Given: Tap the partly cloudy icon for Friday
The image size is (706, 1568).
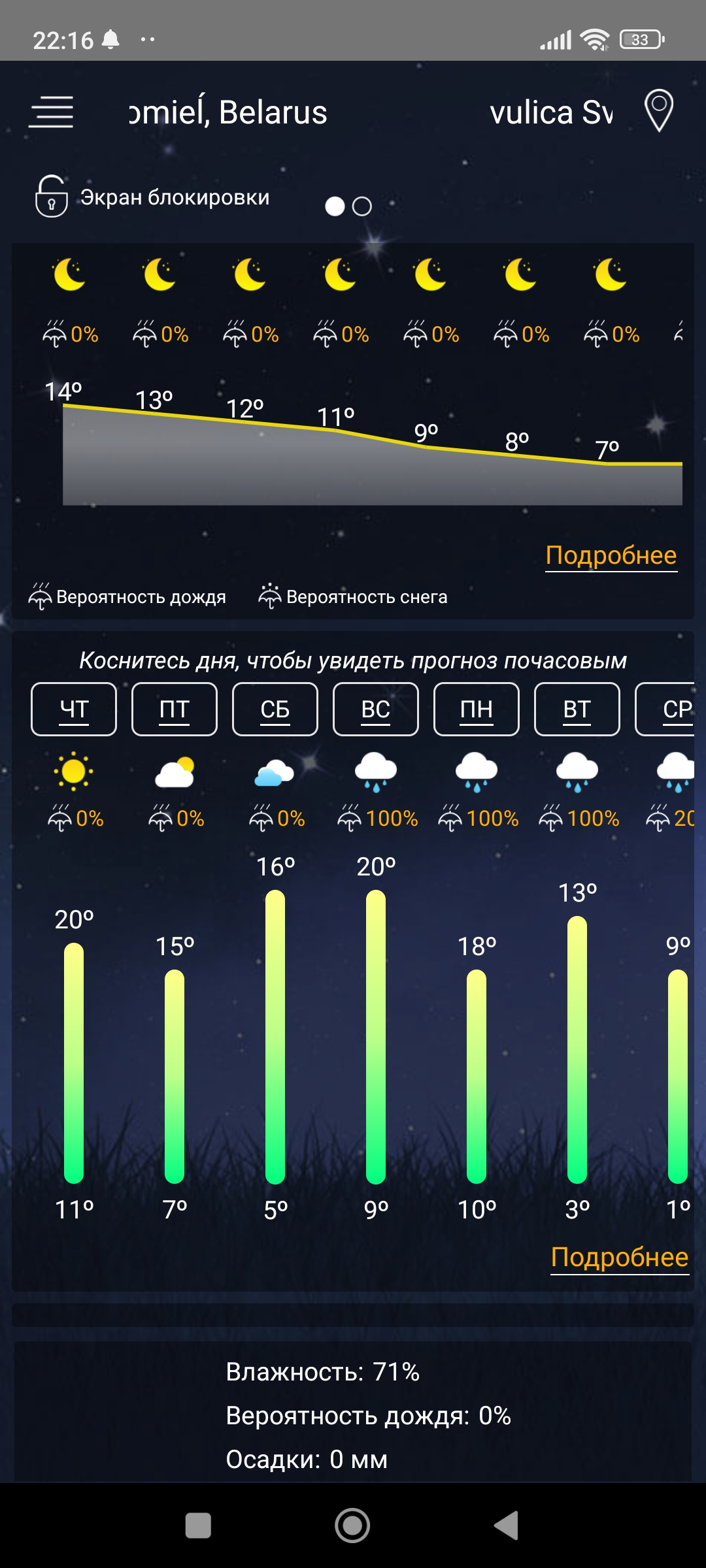Looking at the screenshot, I should point(174,775).
